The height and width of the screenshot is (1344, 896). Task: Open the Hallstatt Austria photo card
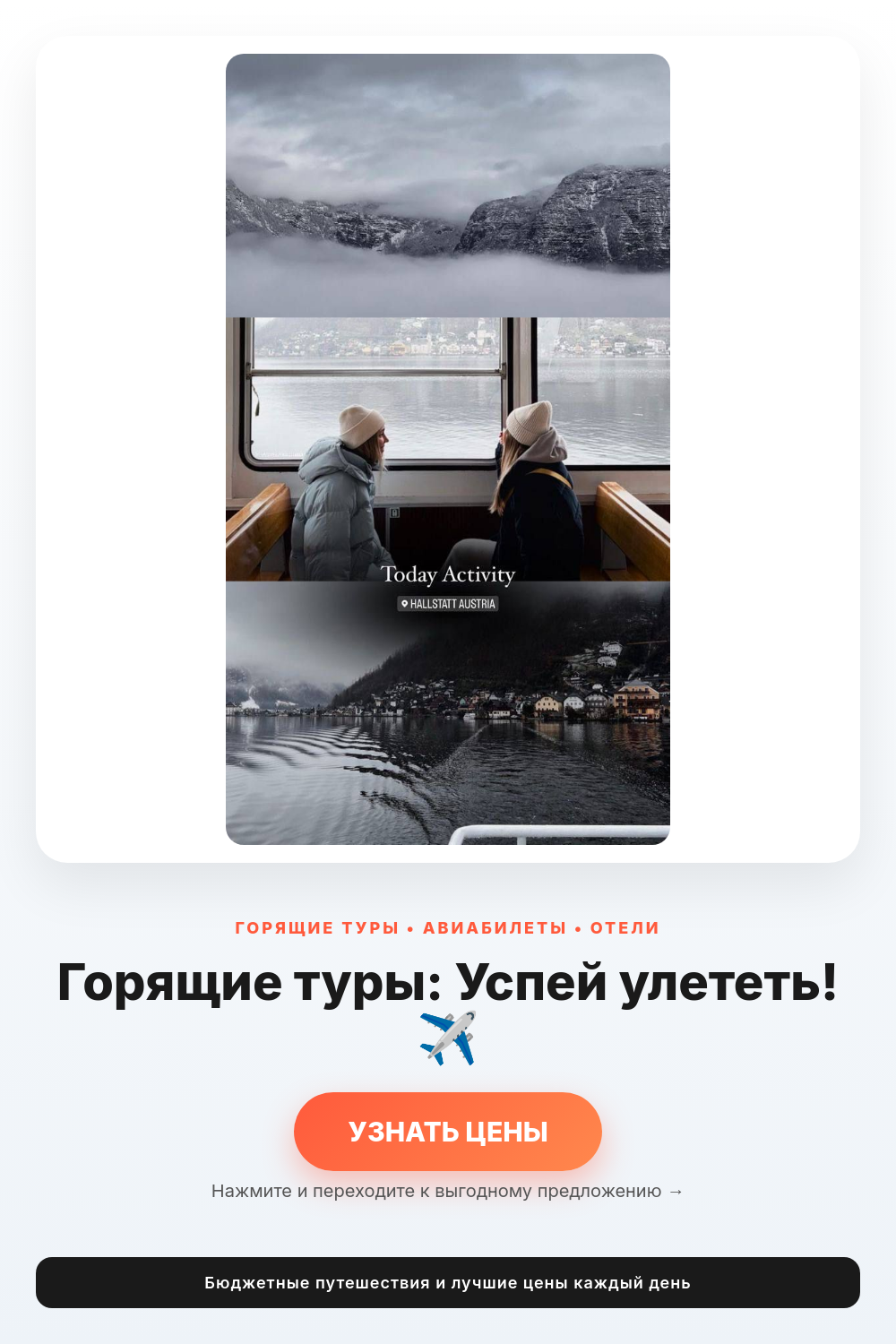(448, 449)
